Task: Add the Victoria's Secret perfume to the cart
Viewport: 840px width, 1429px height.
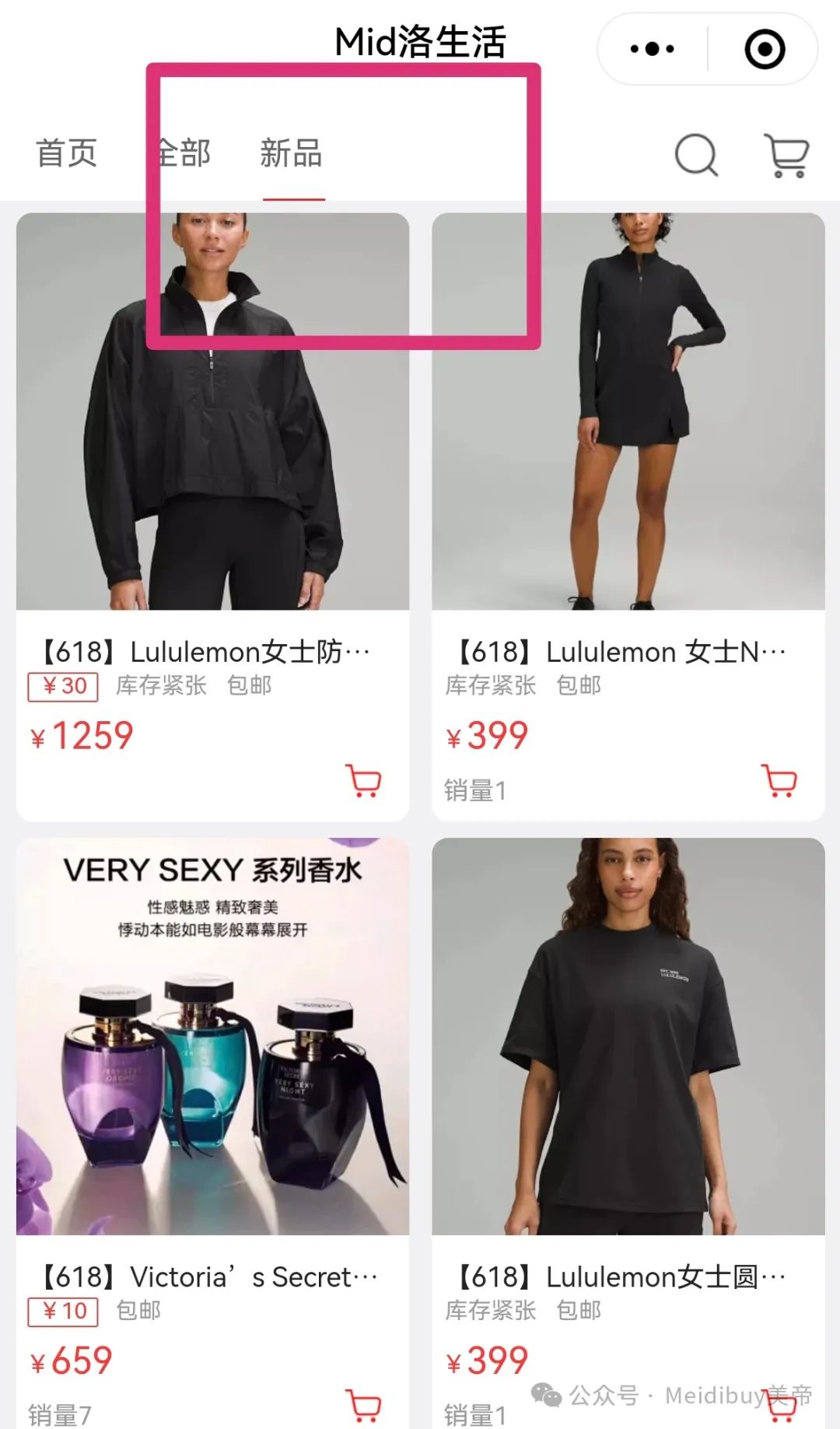Action: pyautogui.click(x=363, y=1405)
